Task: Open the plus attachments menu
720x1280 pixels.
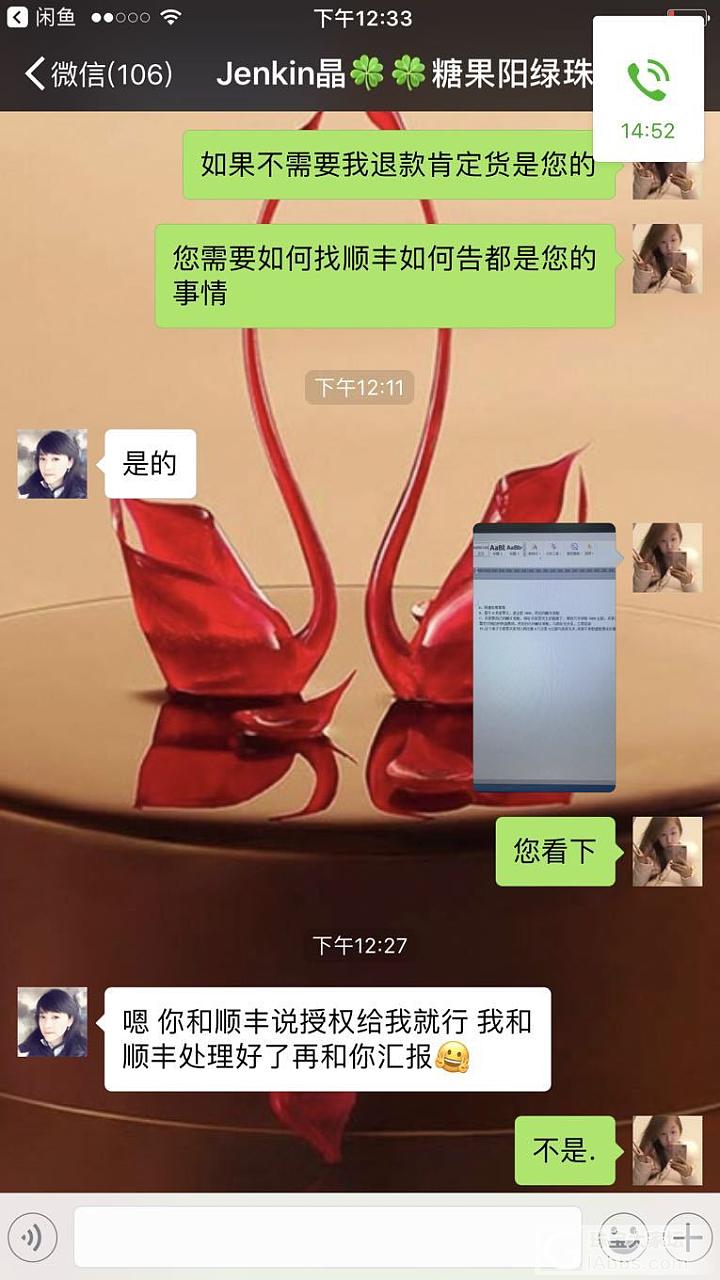Action: (688, 1238)
